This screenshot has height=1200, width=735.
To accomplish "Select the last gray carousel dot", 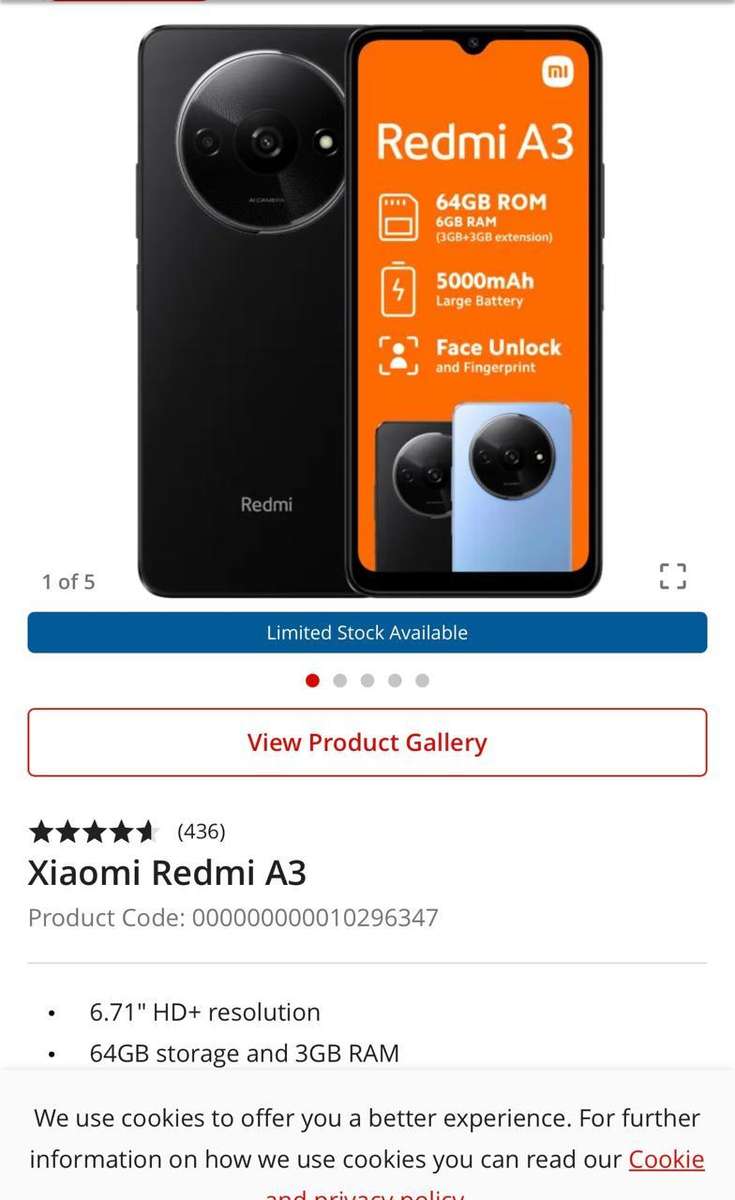I will [422, 680].
